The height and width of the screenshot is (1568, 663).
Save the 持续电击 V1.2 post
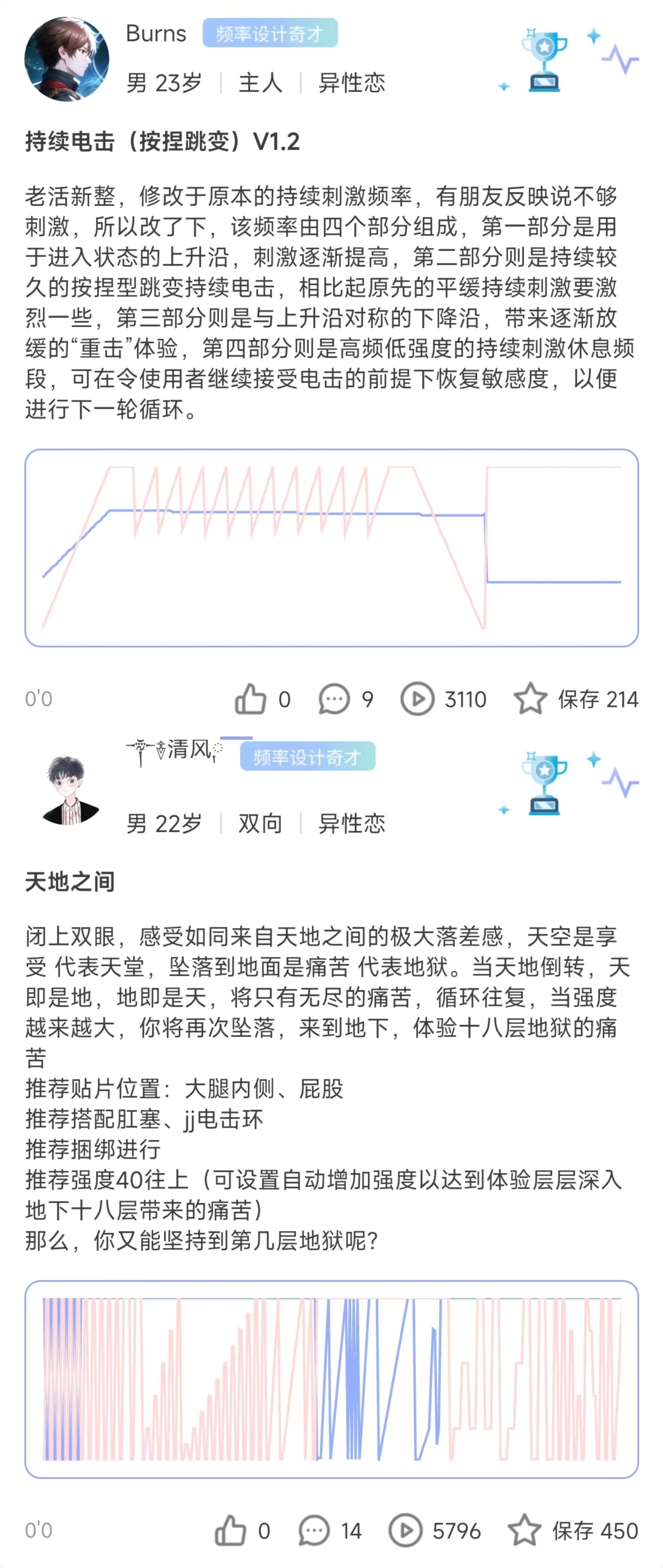(530, 699)
